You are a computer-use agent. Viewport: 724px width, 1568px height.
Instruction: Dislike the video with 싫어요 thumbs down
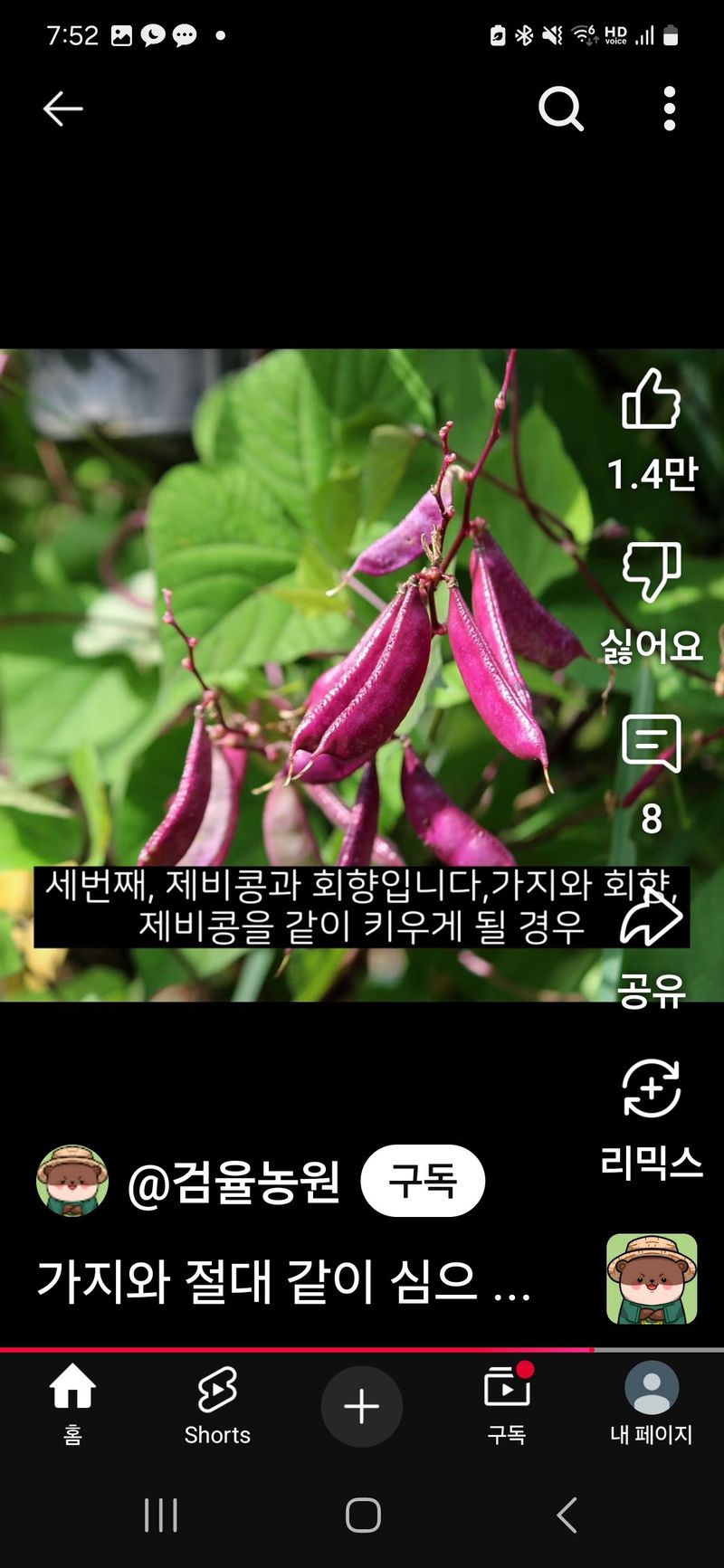click(x=651, y=573)
